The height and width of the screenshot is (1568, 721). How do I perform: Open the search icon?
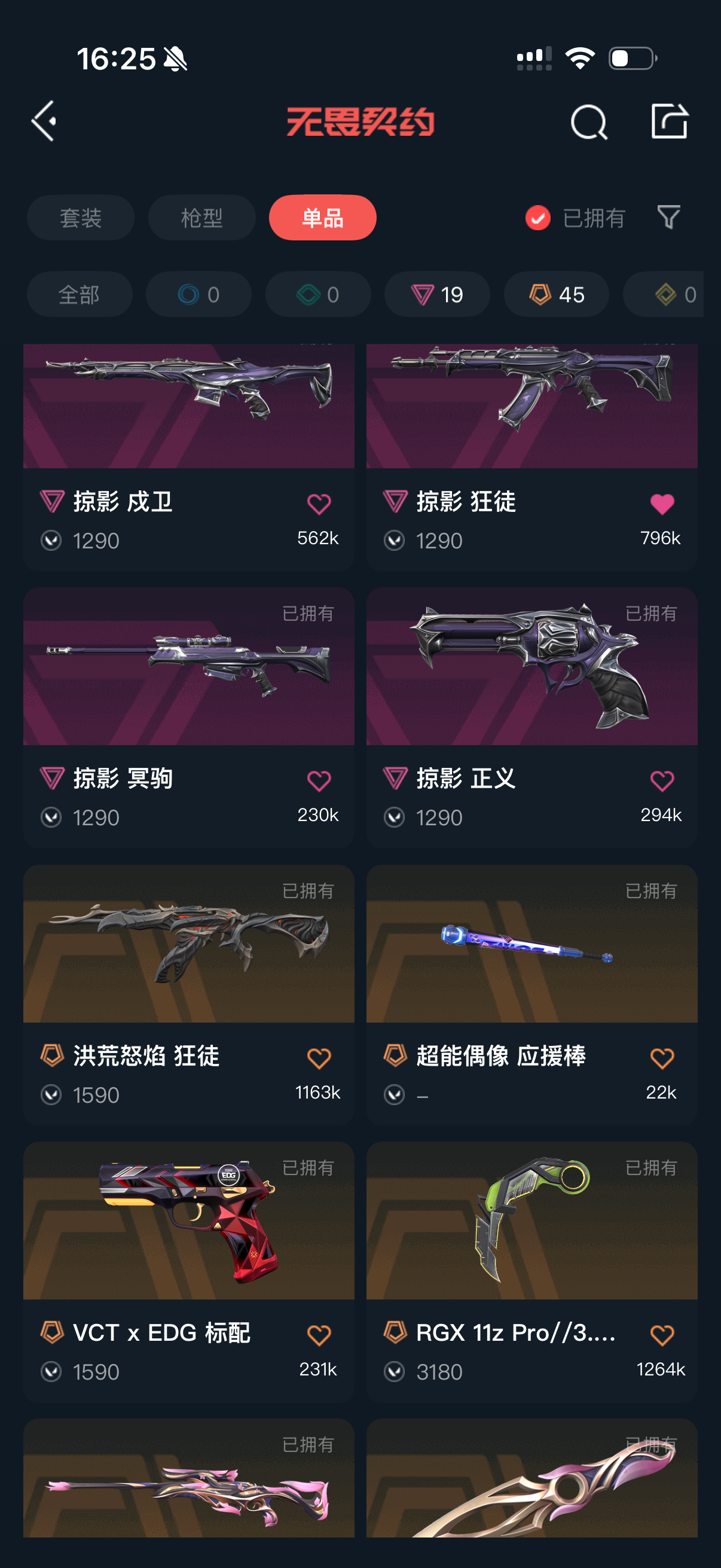(x=588, y=122)
